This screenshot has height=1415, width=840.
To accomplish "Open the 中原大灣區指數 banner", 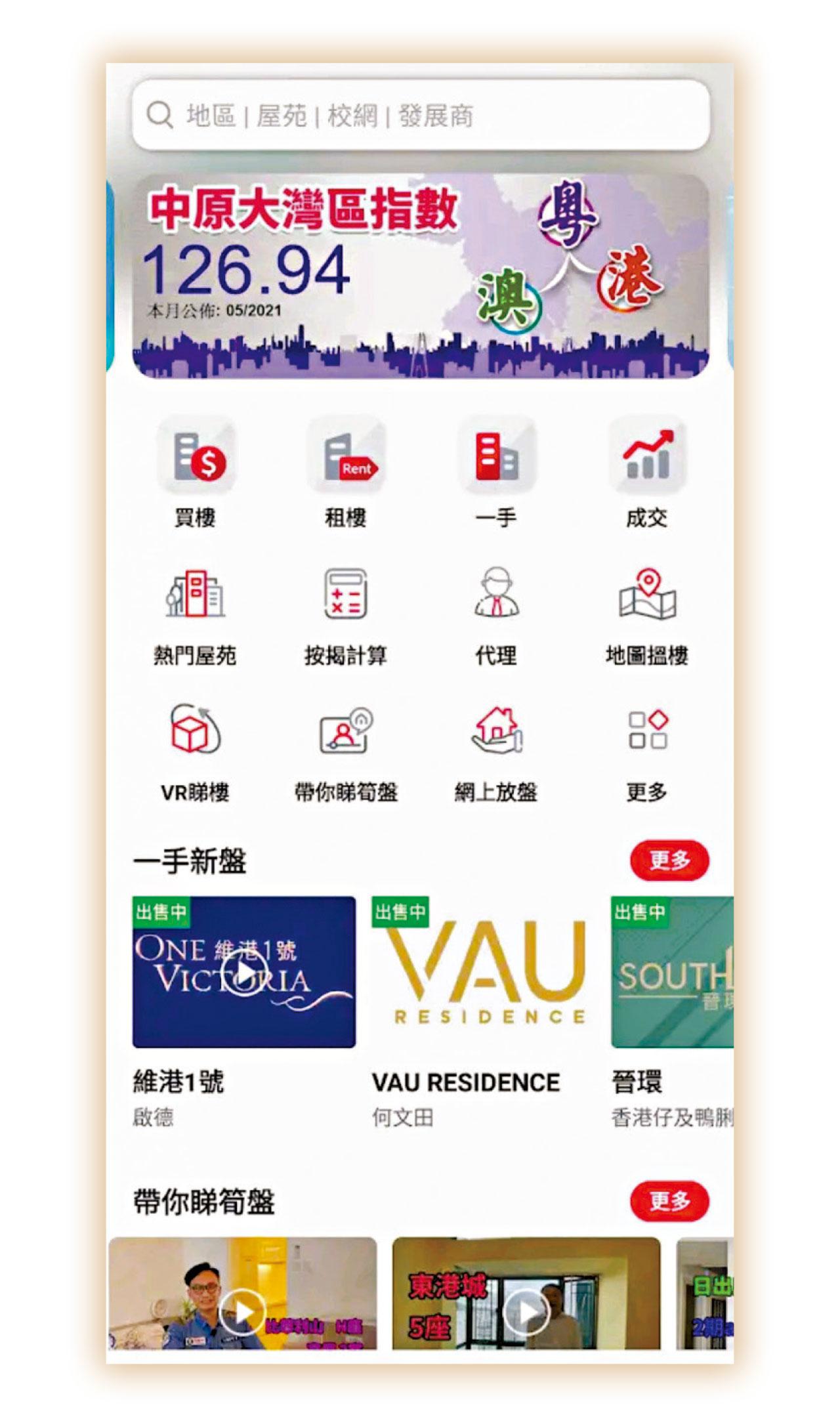I will (420, 276).
